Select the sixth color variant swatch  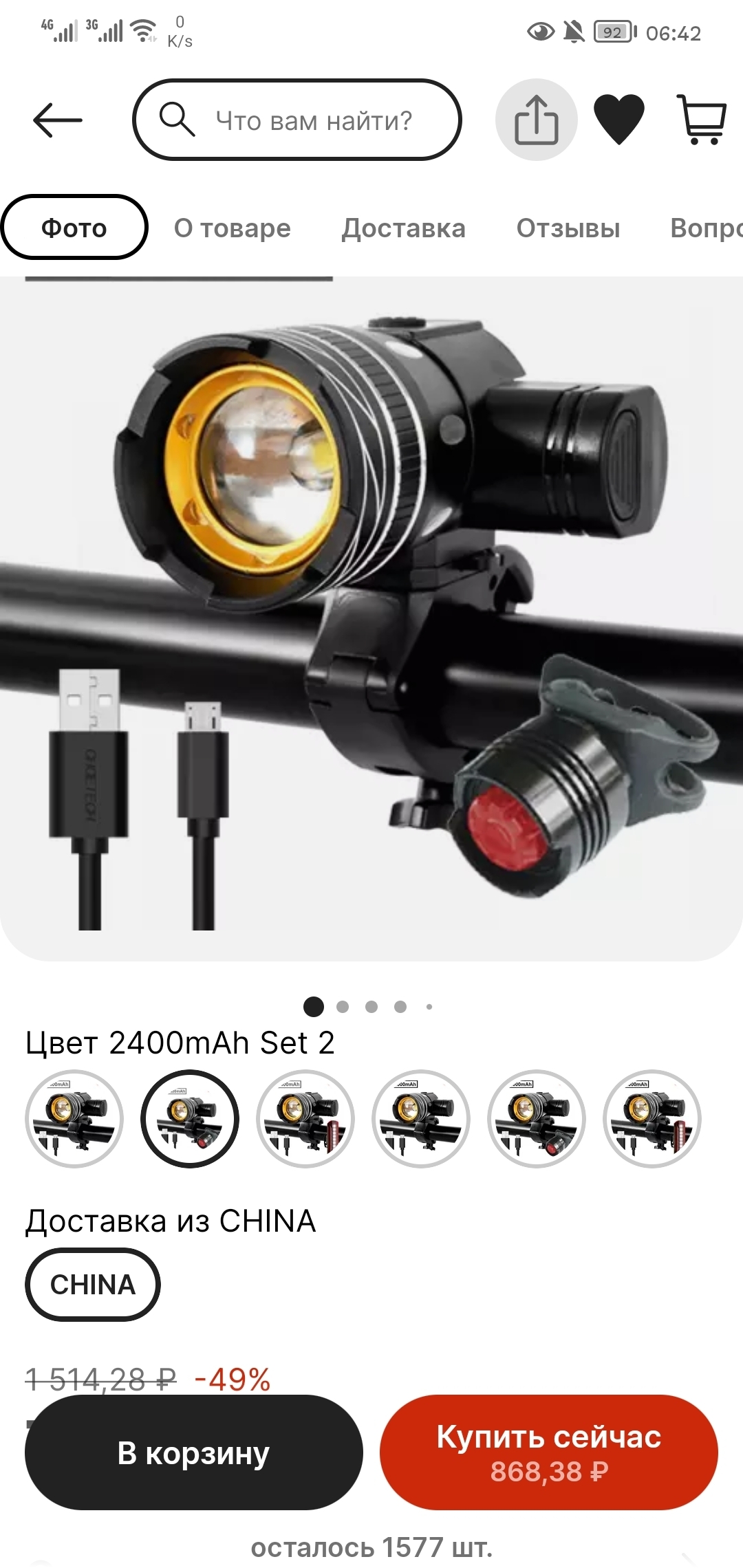pos(652,1118)
